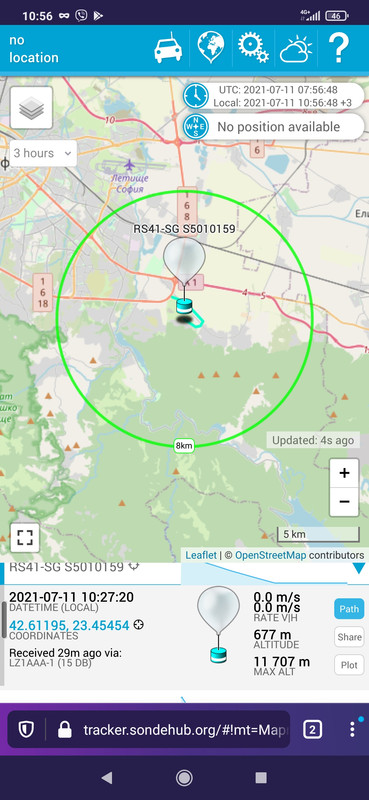Open the weather cloud icon
The width and height of the screenshot is (369, 800).
click(x=296, y=49)
